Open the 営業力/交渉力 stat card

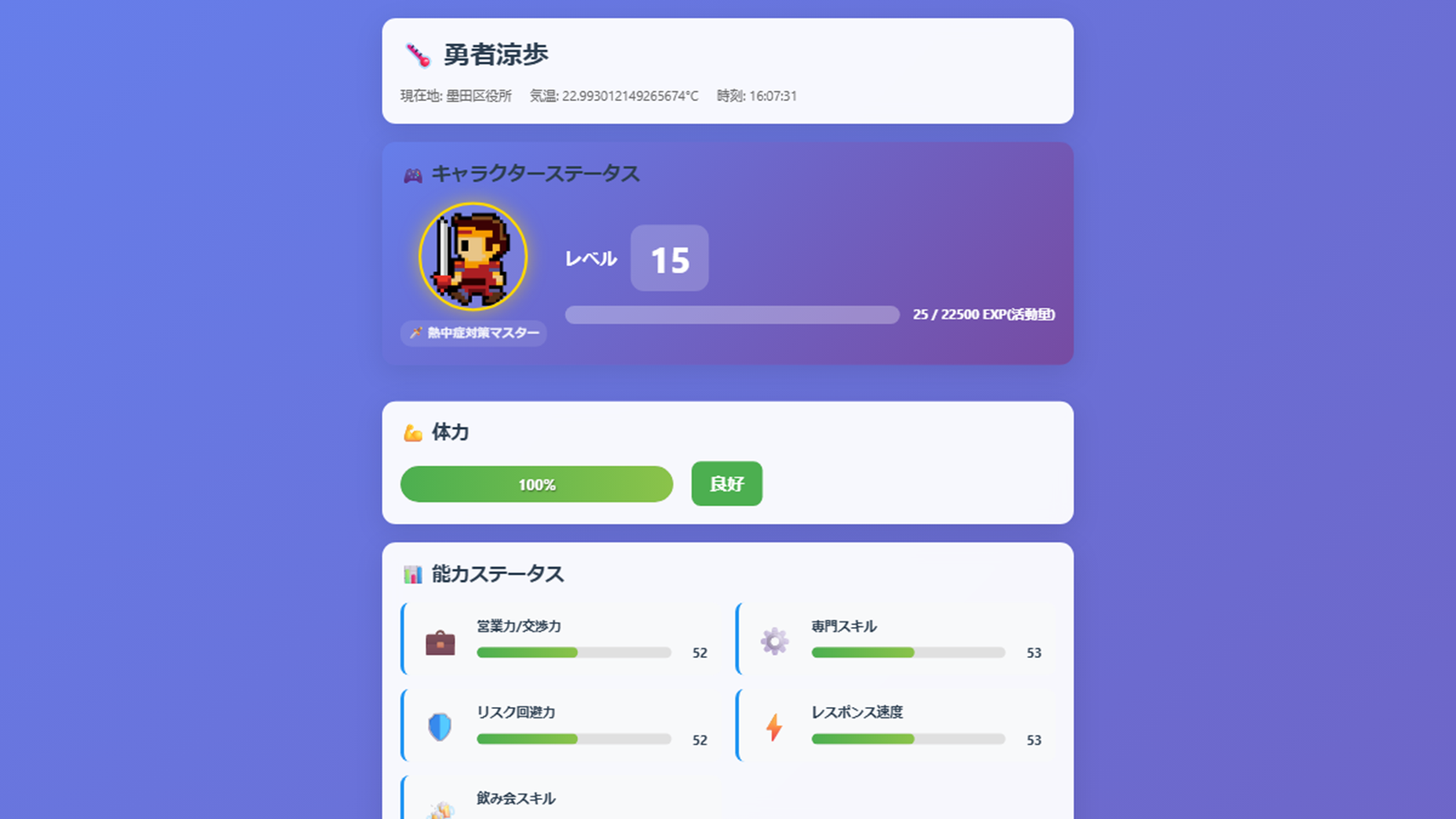(x=561, y=639)
